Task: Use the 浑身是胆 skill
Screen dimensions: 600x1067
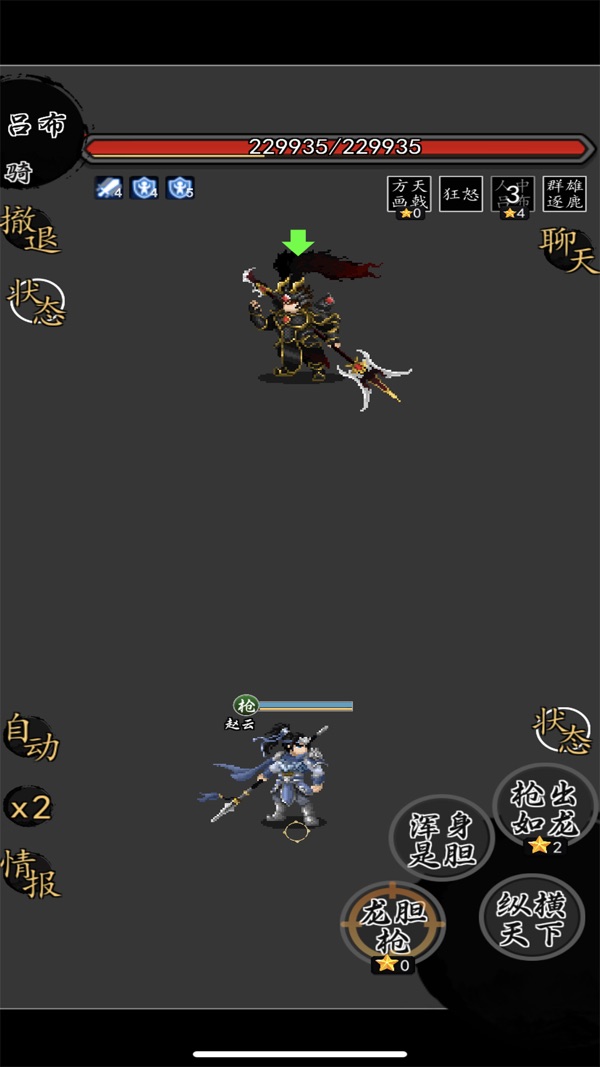Action: coord(441,838)
